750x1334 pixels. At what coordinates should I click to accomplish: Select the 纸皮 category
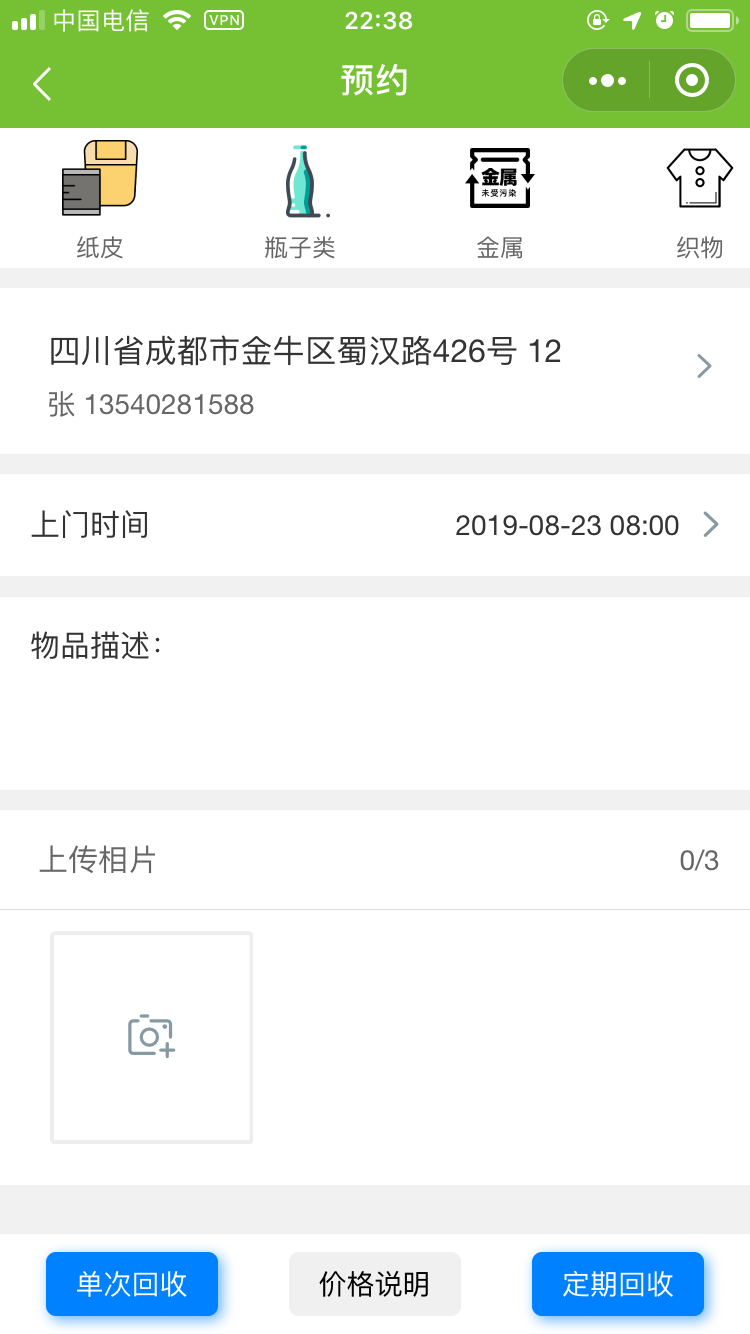pos(100,200)
